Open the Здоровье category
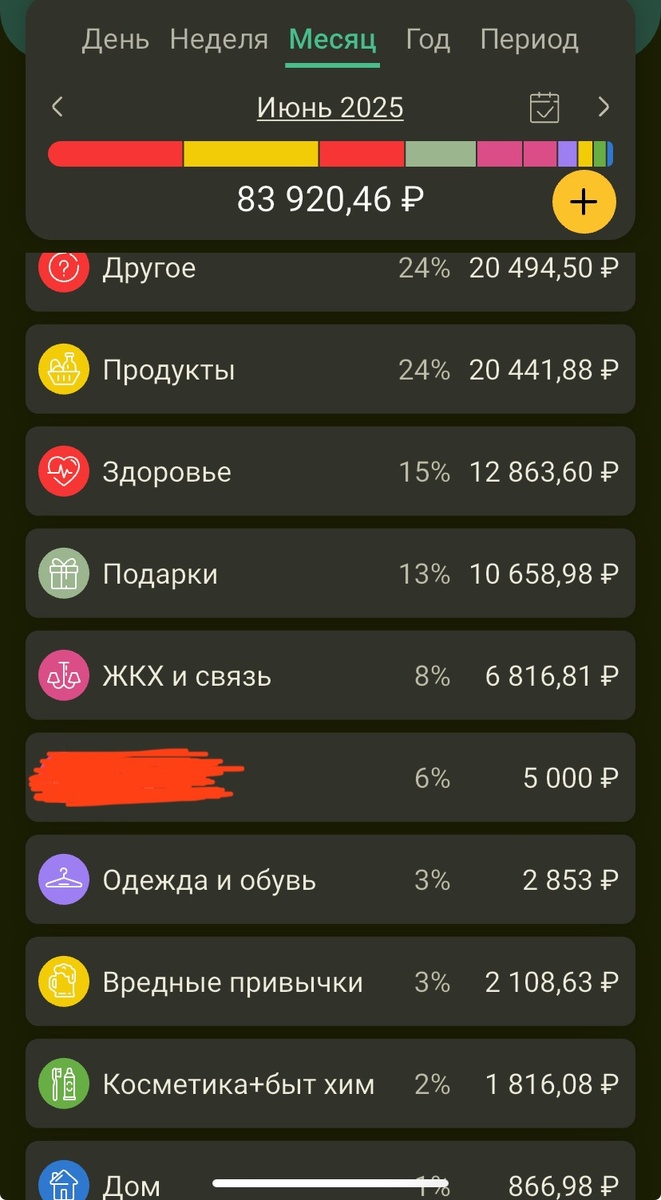The image size is (661, 1200). tap(330, 472)
